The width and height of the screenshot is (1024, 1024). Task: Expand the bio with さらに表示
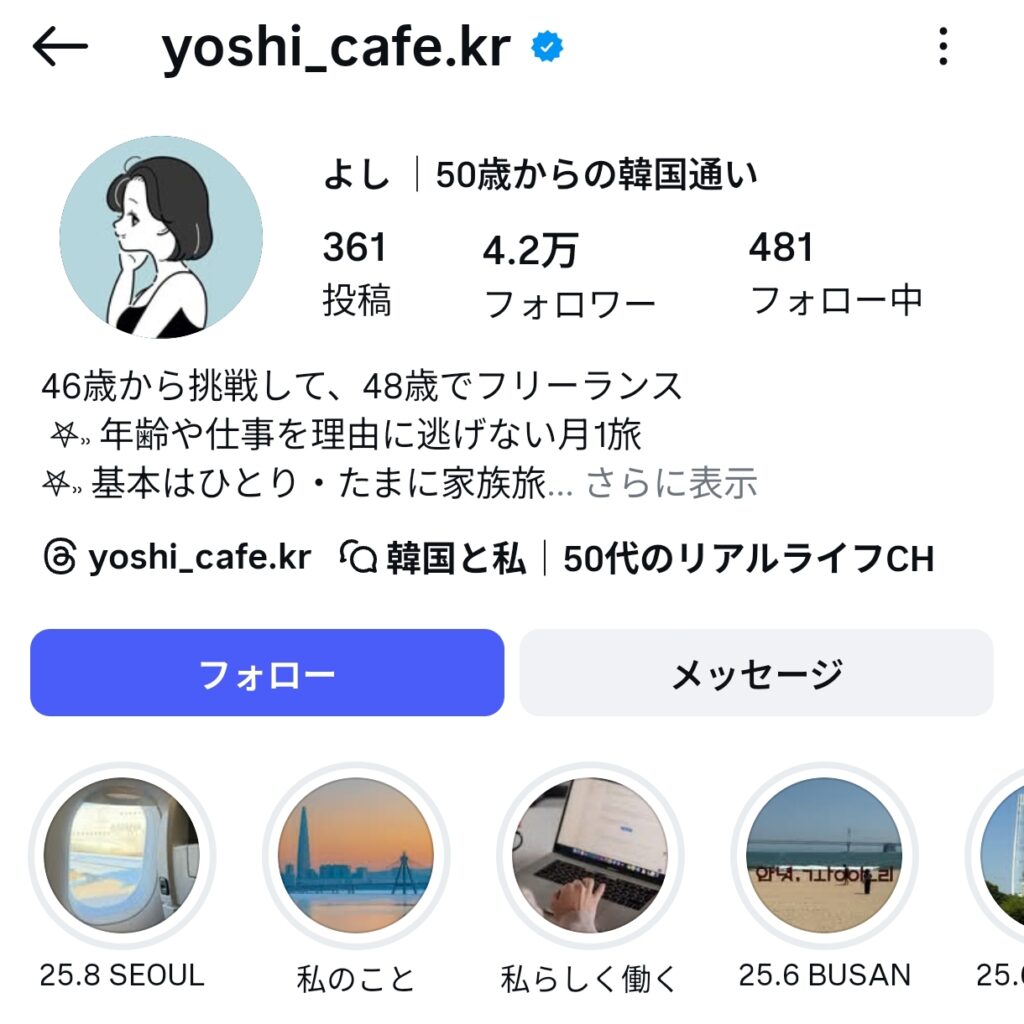coord(672,483)
